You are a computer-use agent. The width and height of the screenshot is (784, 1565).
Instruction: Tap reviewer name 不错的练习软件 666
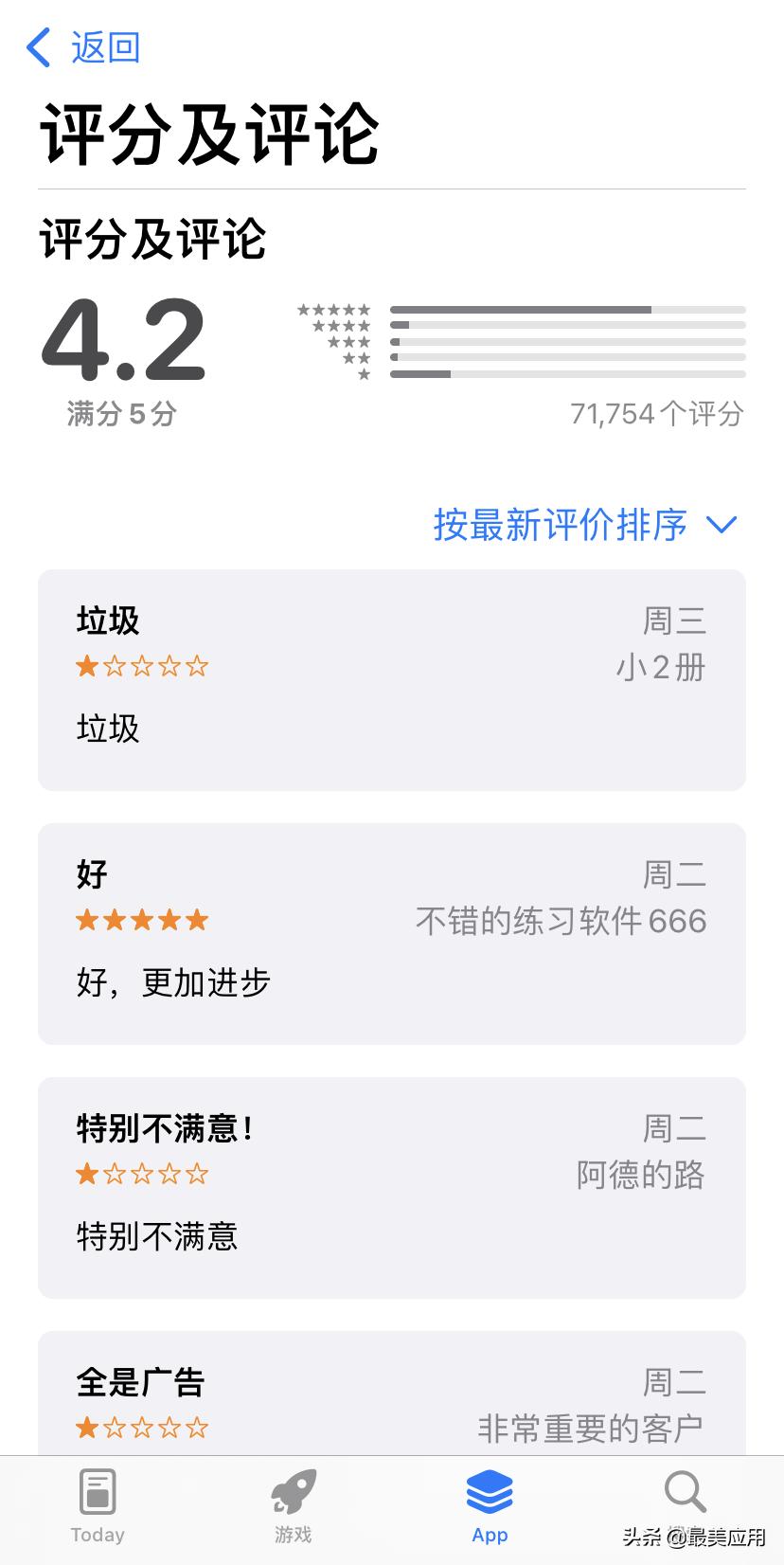[560, 919]
